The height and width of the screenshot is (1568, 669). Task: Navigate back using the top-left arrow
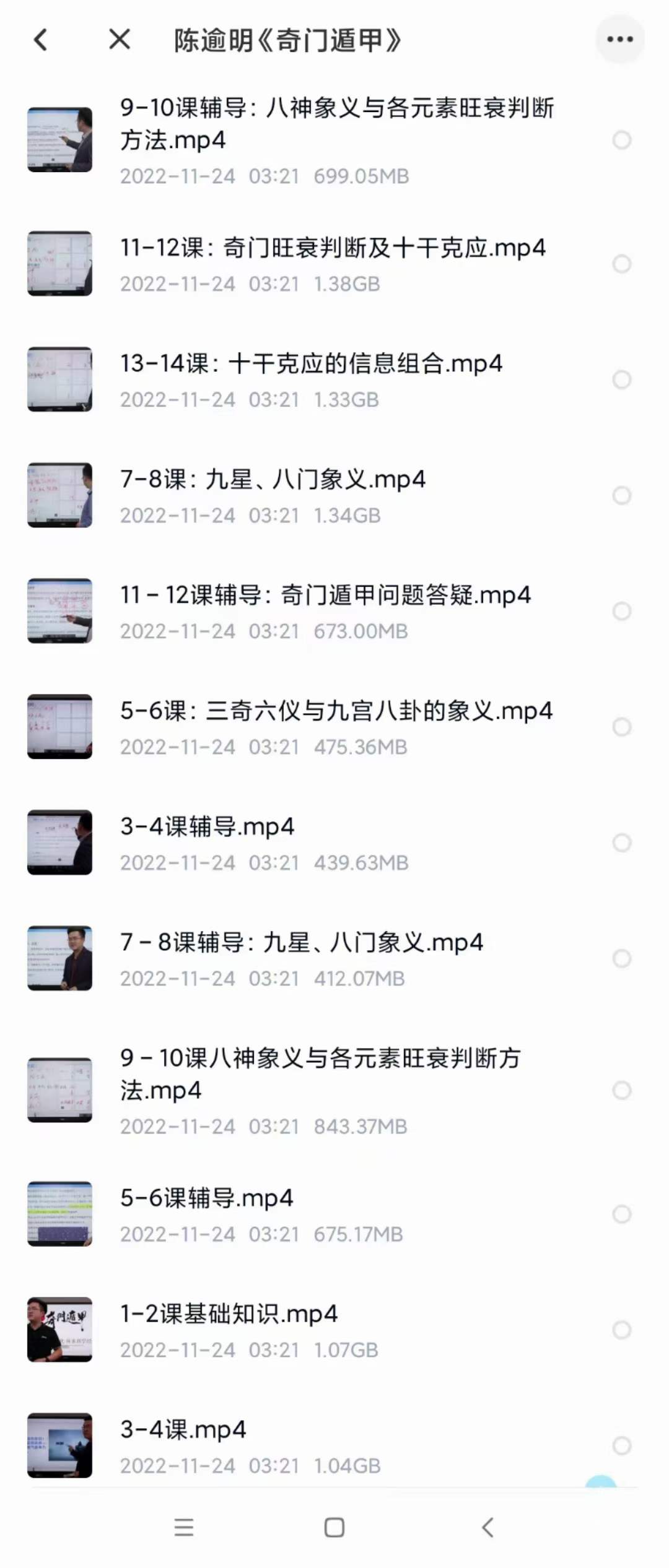pyautogui.click(x=40, y=39)
